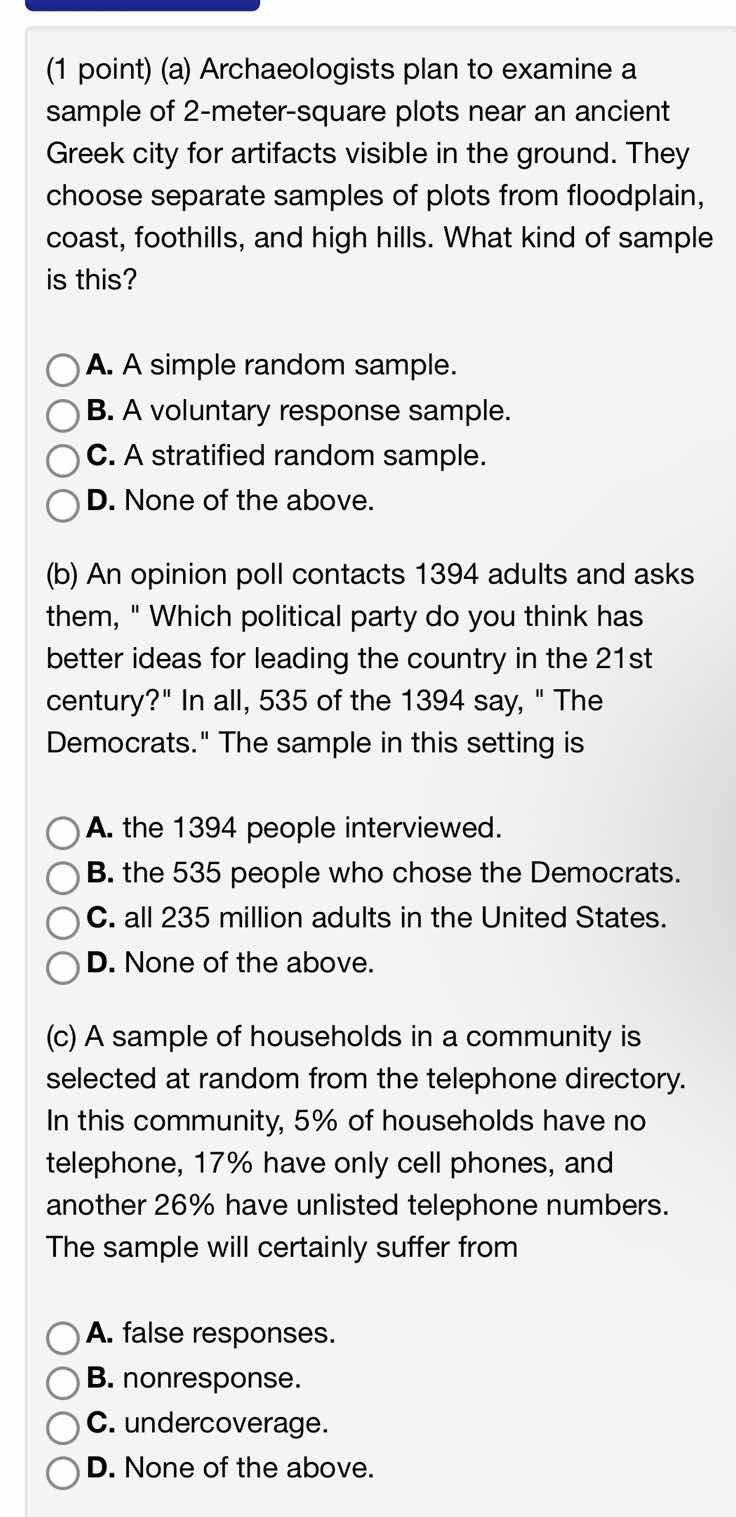Select 'the 535 people who chose the Democrats'
The image size is (736, 1517).
point(63,876)
